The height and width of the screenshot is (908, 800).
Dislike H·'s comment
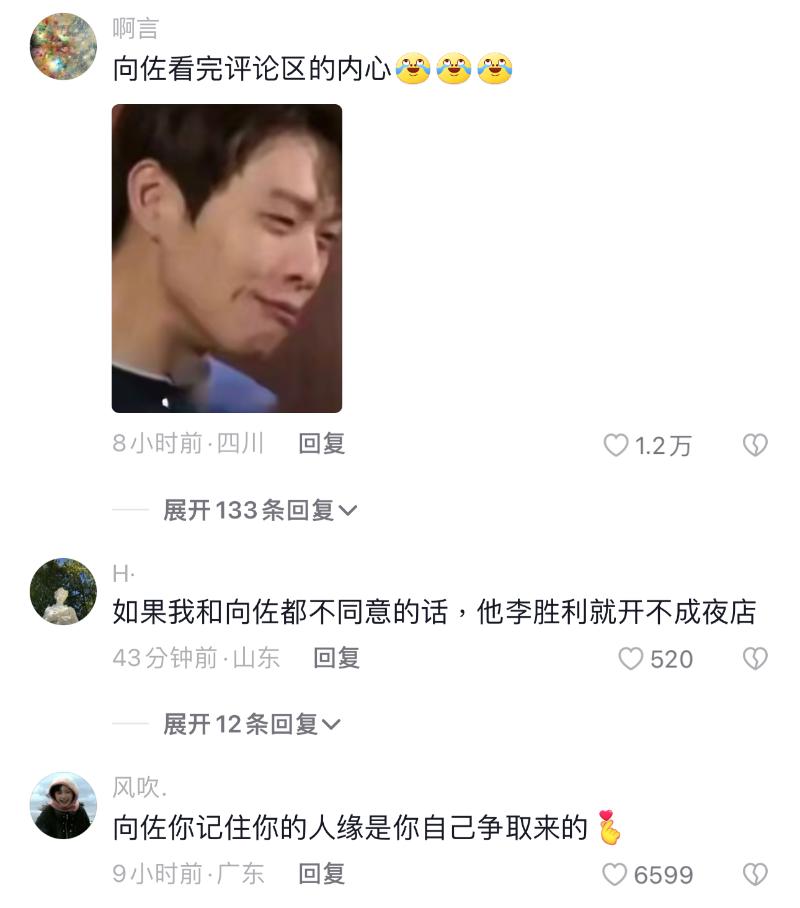tap(755, 659)
